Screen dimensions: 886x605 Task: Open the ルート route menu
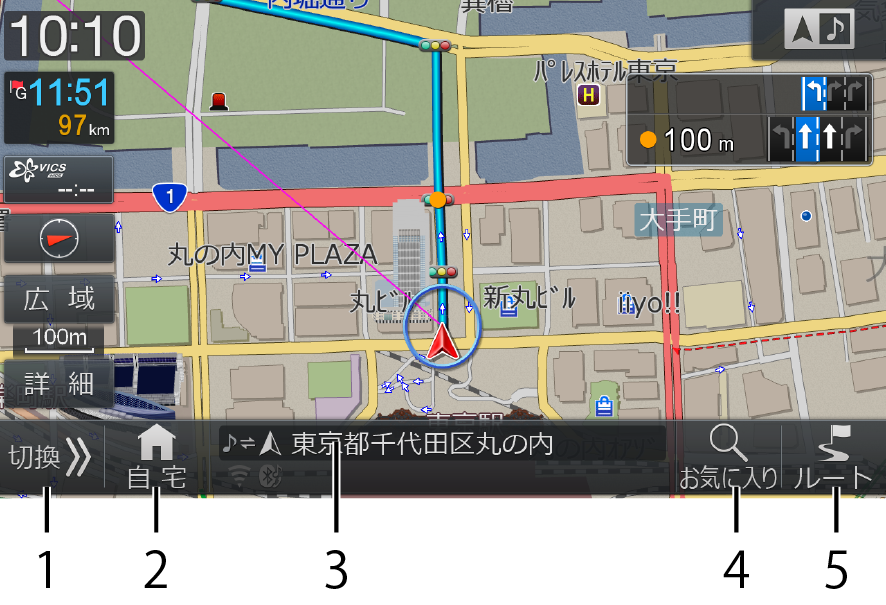click(x=833, y=458)
